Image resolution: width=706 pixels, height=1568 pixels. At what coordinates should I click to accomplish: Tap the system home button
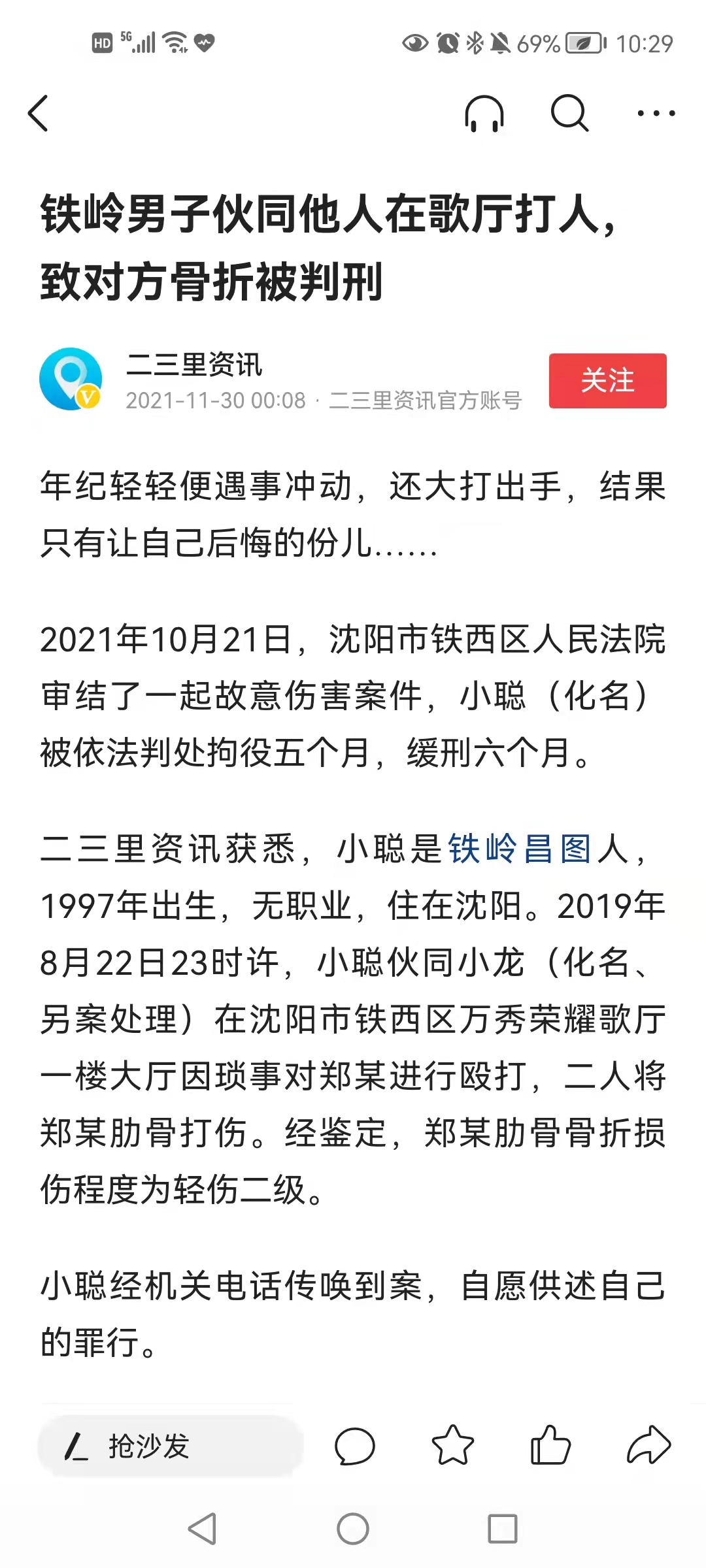coord(353,1529)
